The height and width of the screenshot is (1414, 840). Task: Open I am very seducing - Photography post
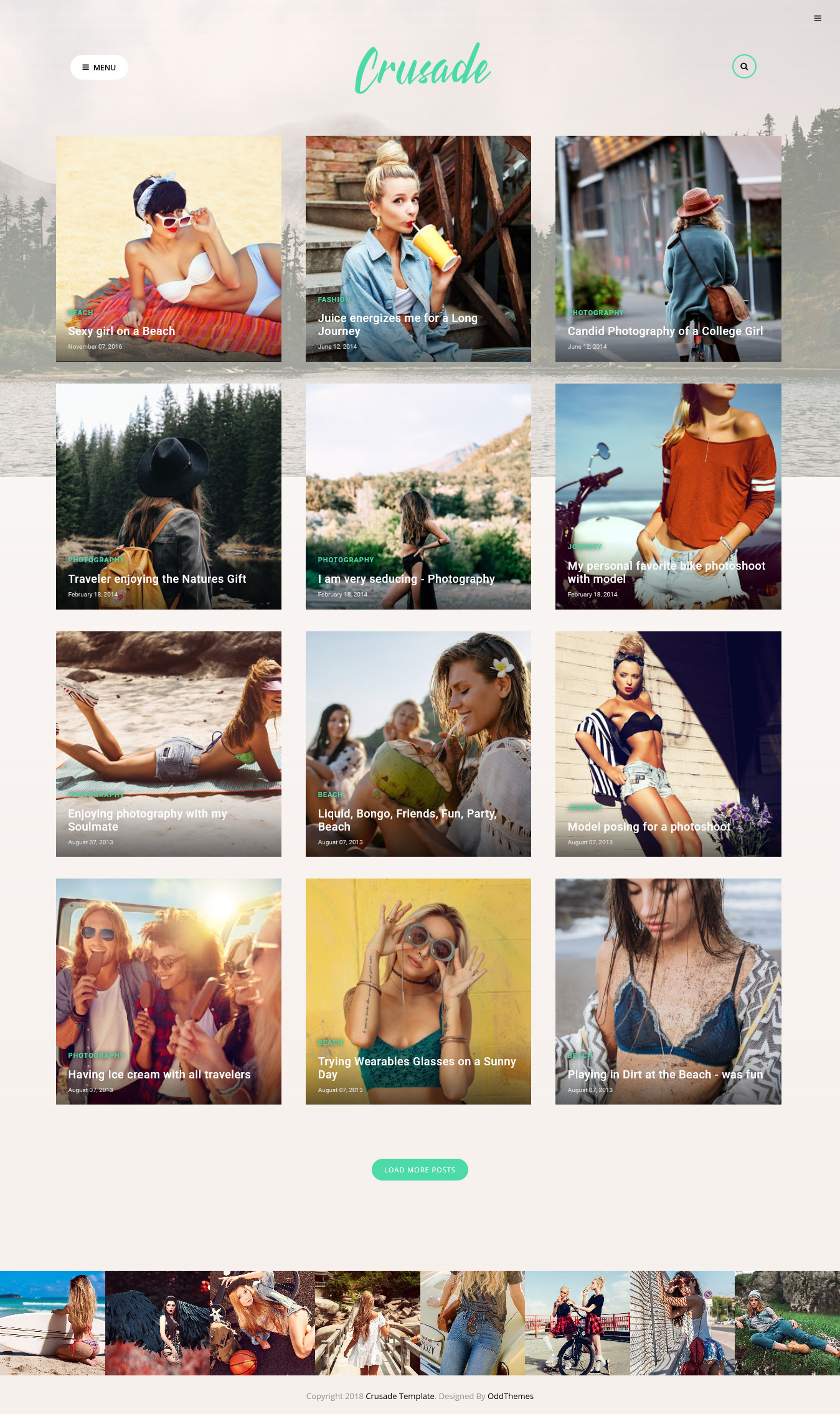point(406,579)
